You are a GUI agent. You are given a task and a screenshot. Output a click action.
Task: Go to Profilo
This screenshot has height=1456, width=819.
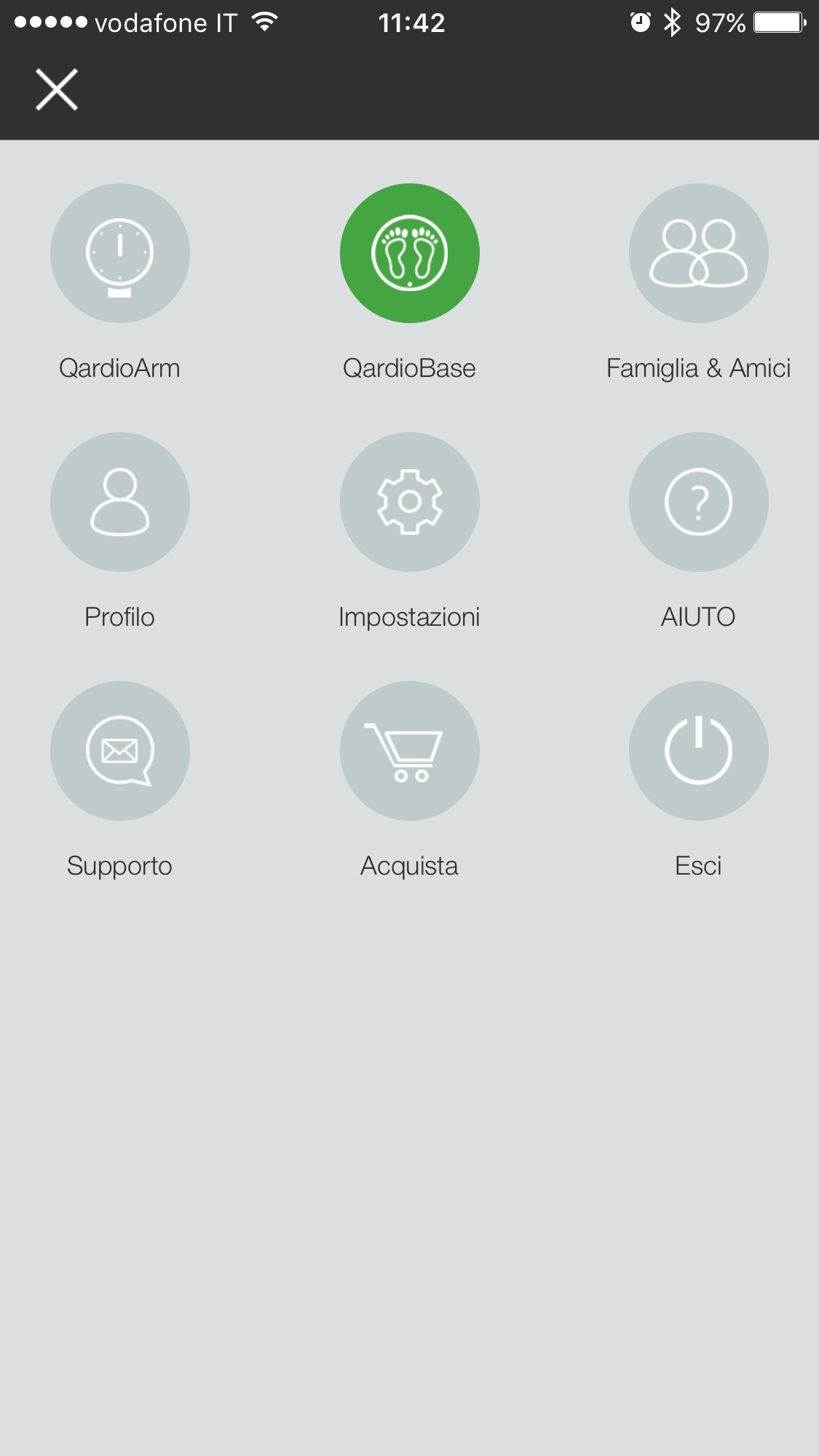pyautogui.click(x=120, y=502)
